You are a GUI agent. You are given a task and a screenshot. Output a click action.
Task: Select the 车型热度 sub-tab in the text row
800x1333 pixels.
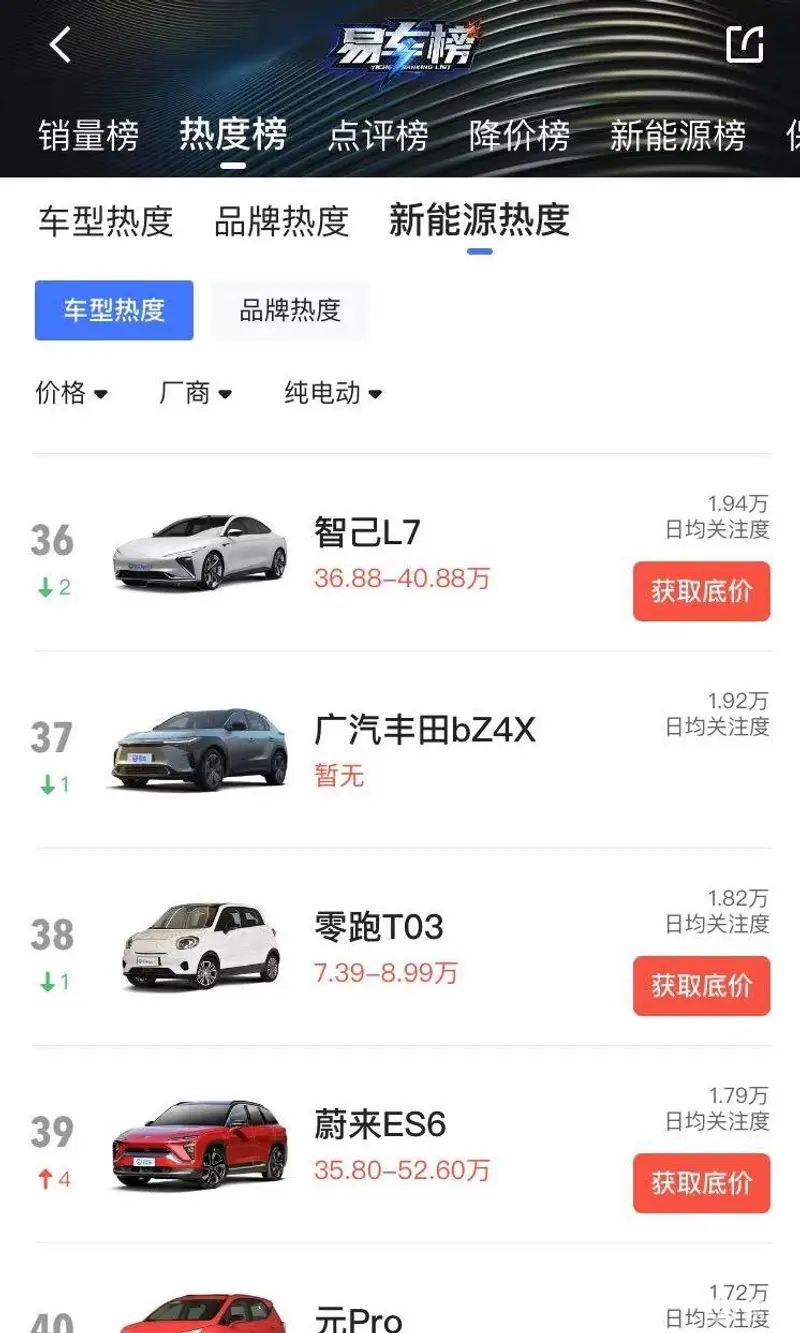[x=106, y=221]
